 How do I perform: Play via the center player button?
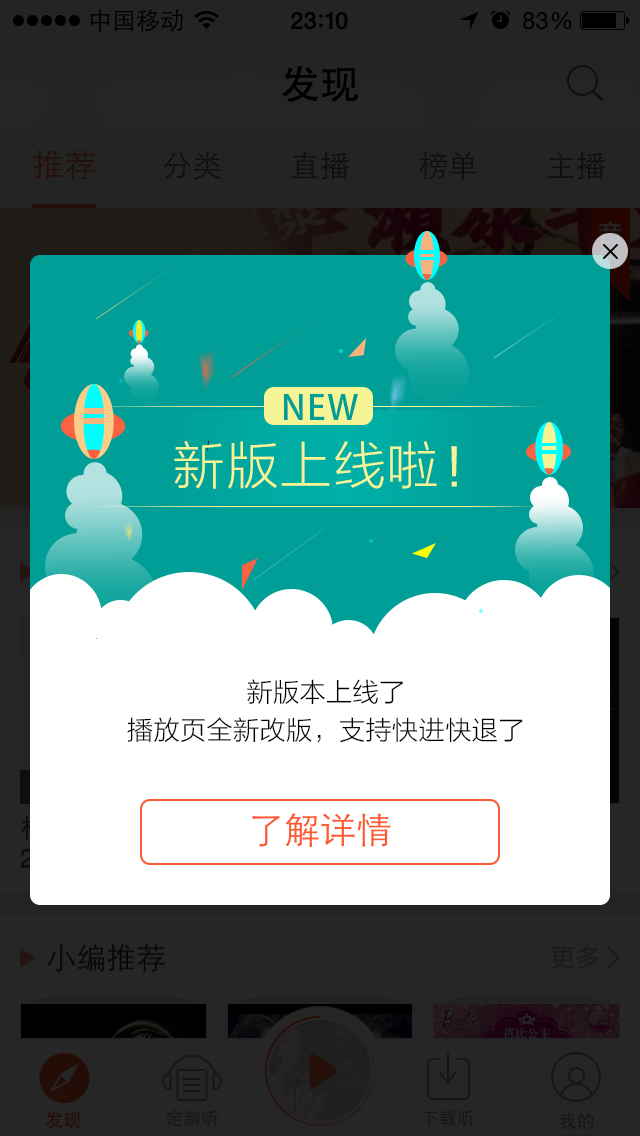[x=320, y=1071]
